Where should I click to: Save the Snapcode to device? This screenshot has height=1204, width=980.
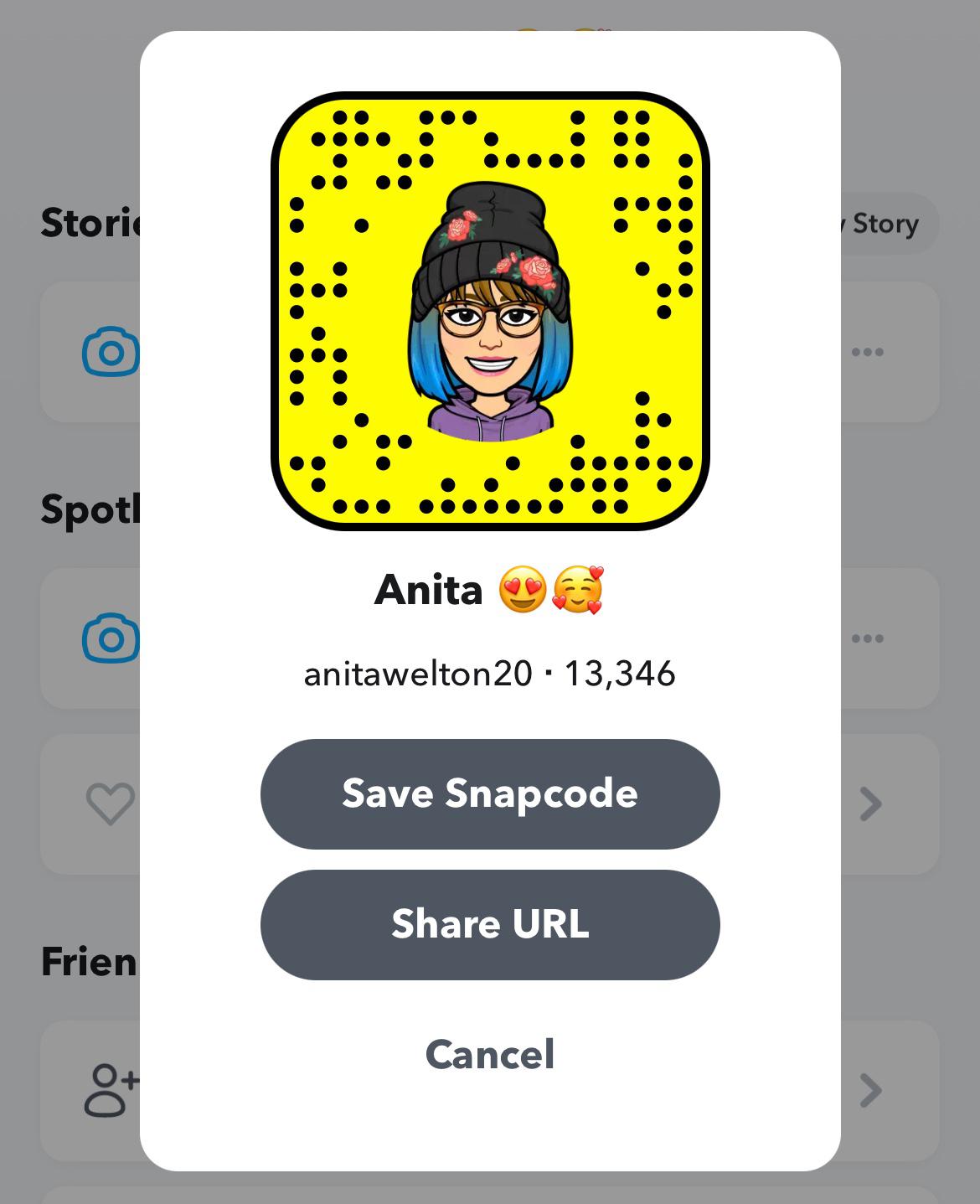490,793
